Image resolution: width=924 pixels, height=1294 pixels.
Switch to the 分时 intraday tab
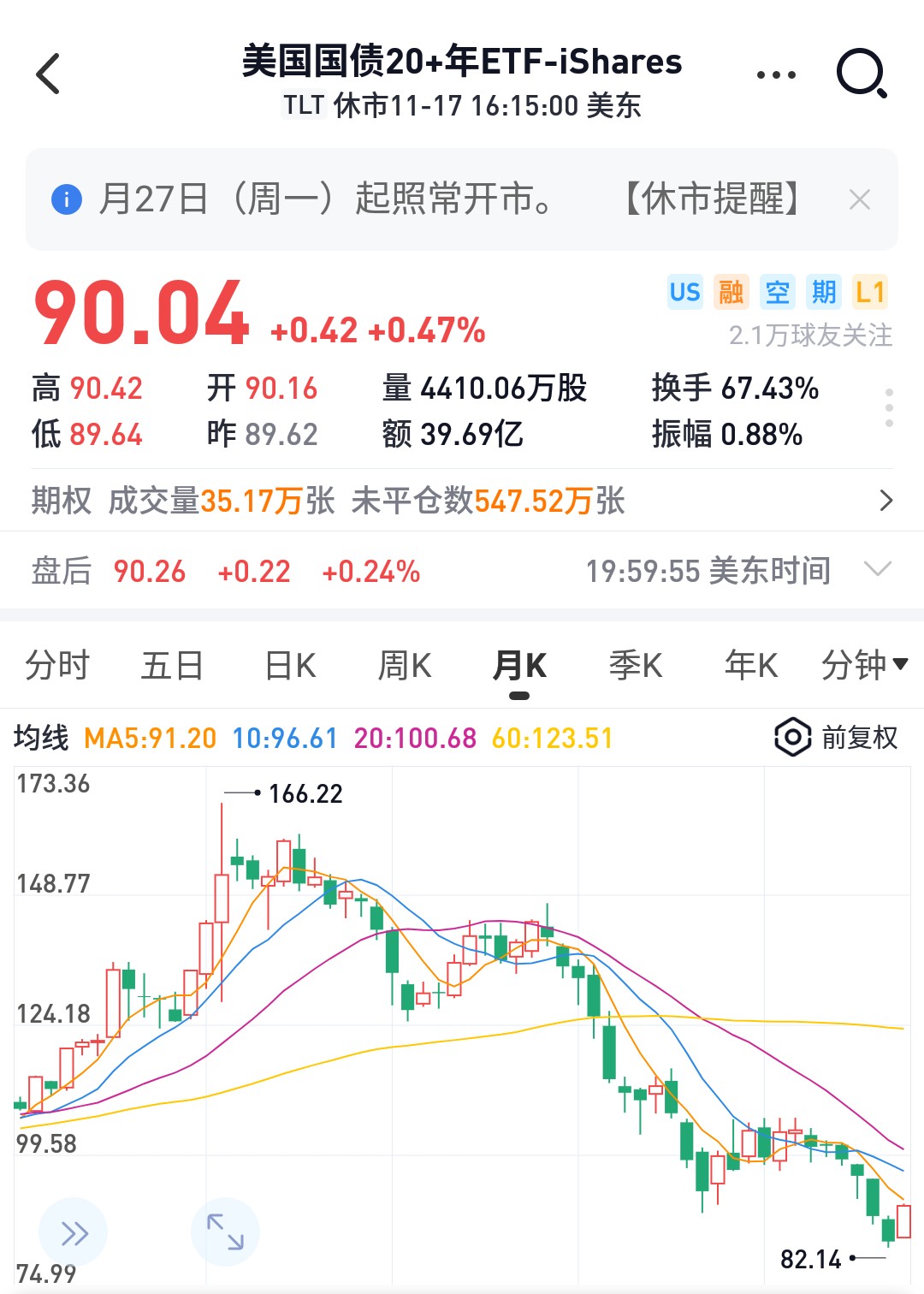pos(56,665)
